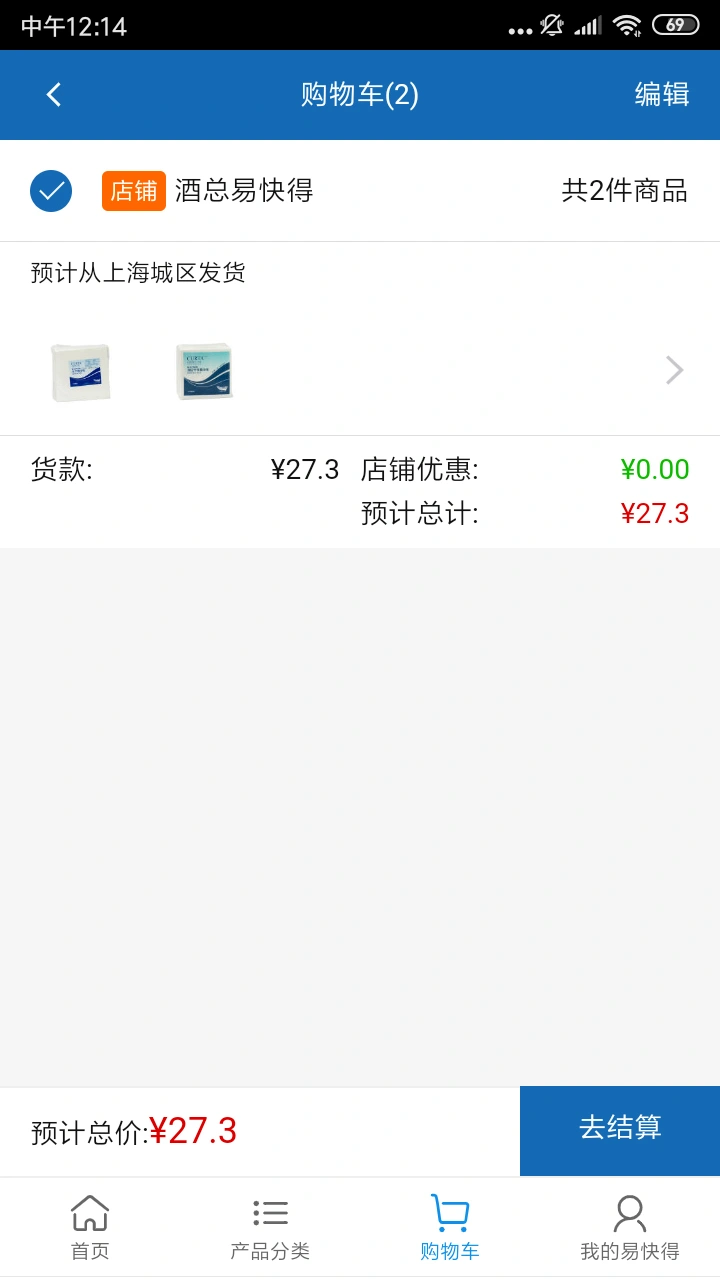Screen dimensions: 720x1280
Task: Tap the back arrow in the title bar
Action: pyautogui.click(x=53, y=94)
